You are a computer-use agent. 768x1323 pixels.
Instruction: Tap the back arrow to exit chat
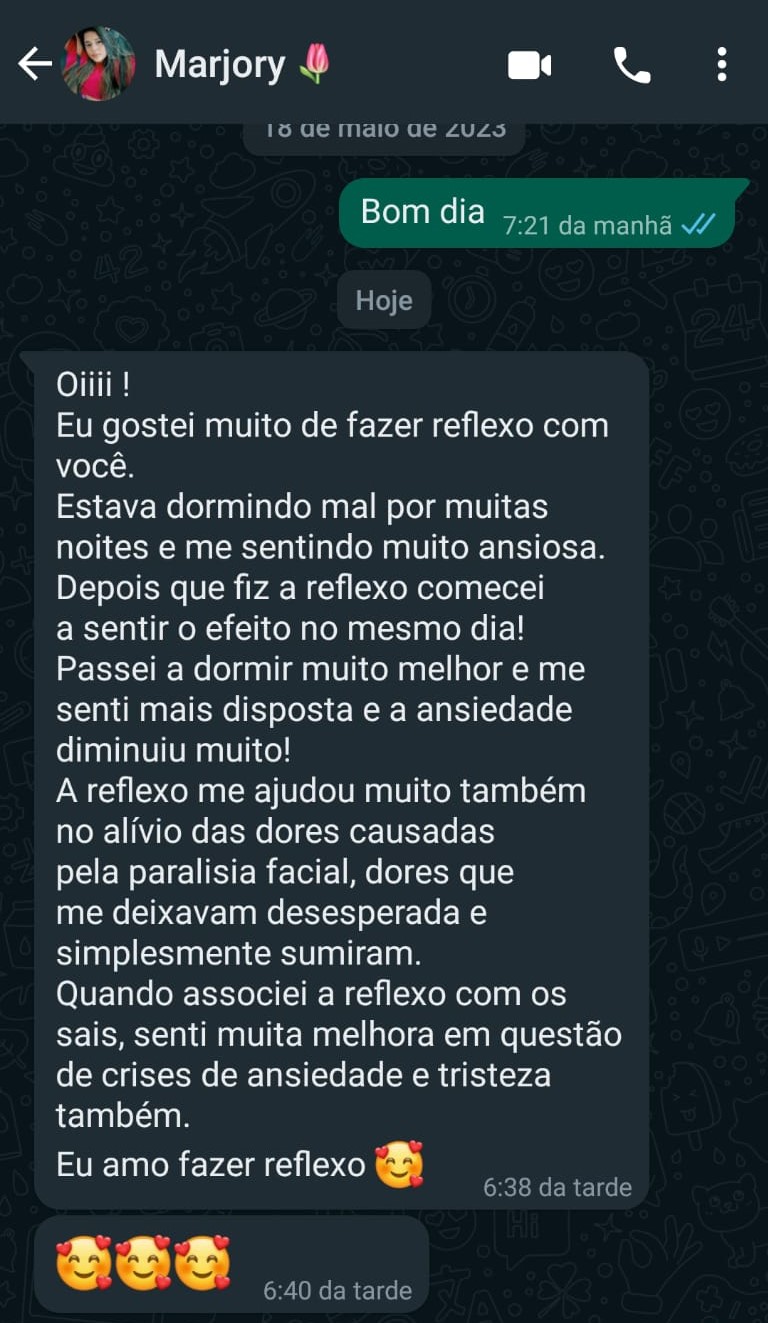(34, 63)
